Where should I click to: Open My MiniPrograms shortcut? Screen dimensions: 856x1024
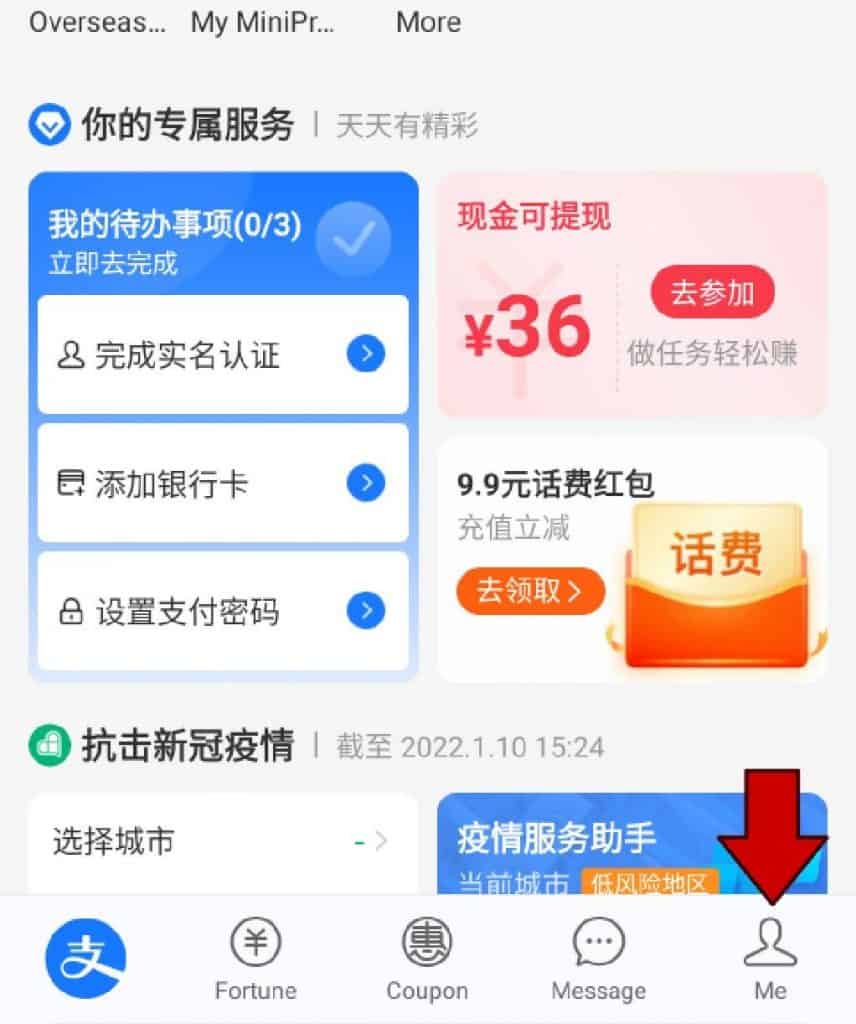point(262,23)
